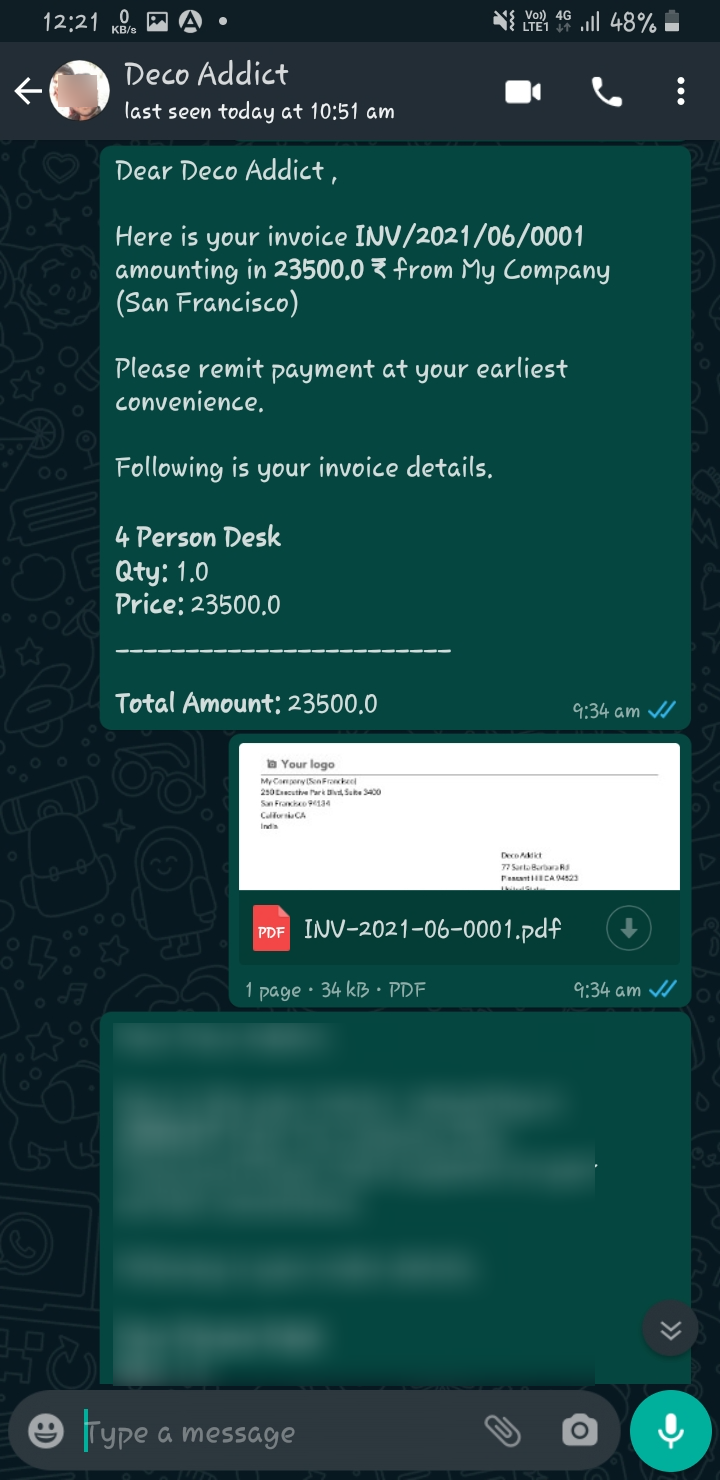Start a voice call with Deco Addict

click(607, 92)
